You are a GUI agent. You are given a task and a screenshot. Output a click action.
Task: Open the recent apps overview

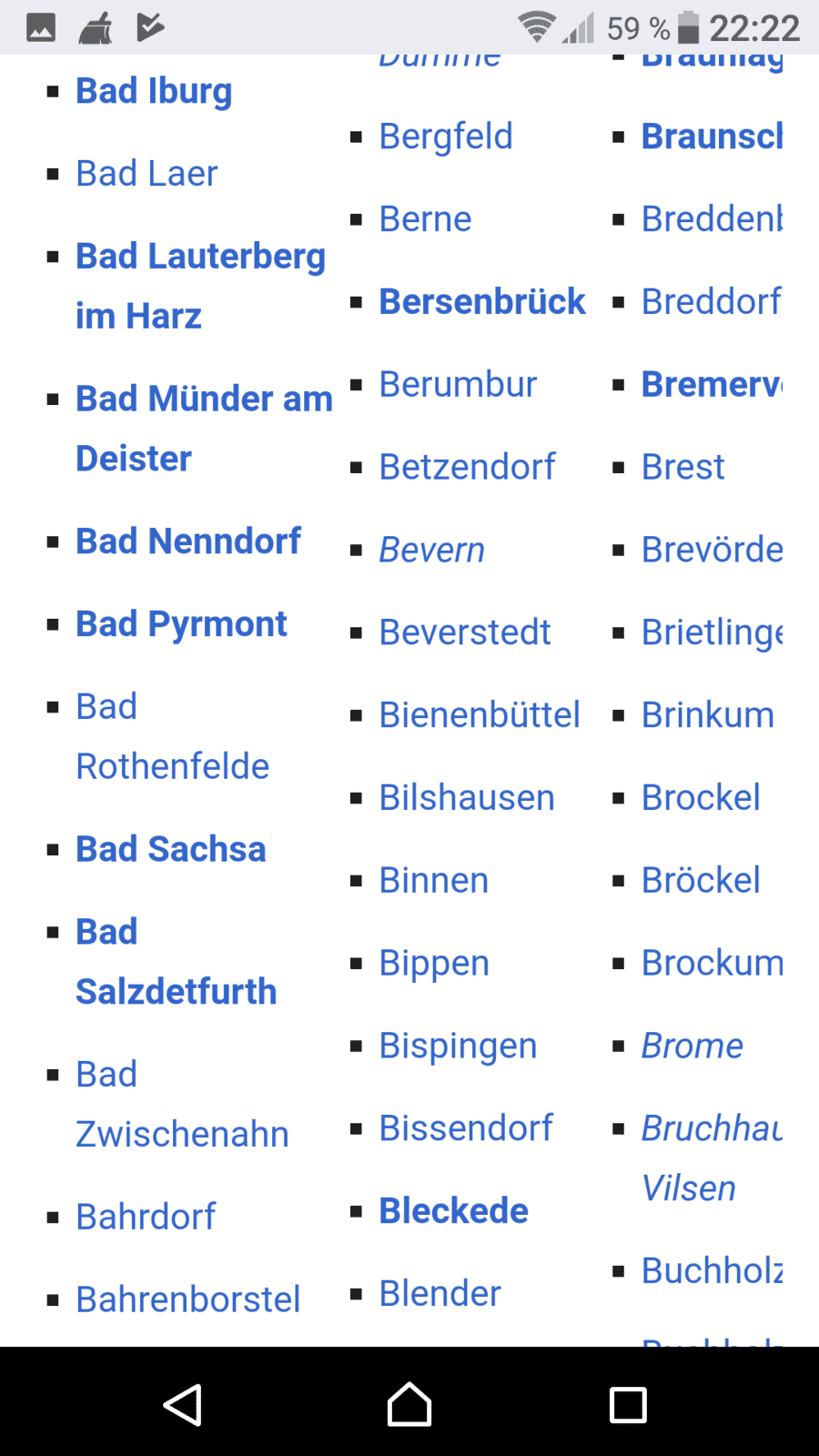pos(628,1404)
